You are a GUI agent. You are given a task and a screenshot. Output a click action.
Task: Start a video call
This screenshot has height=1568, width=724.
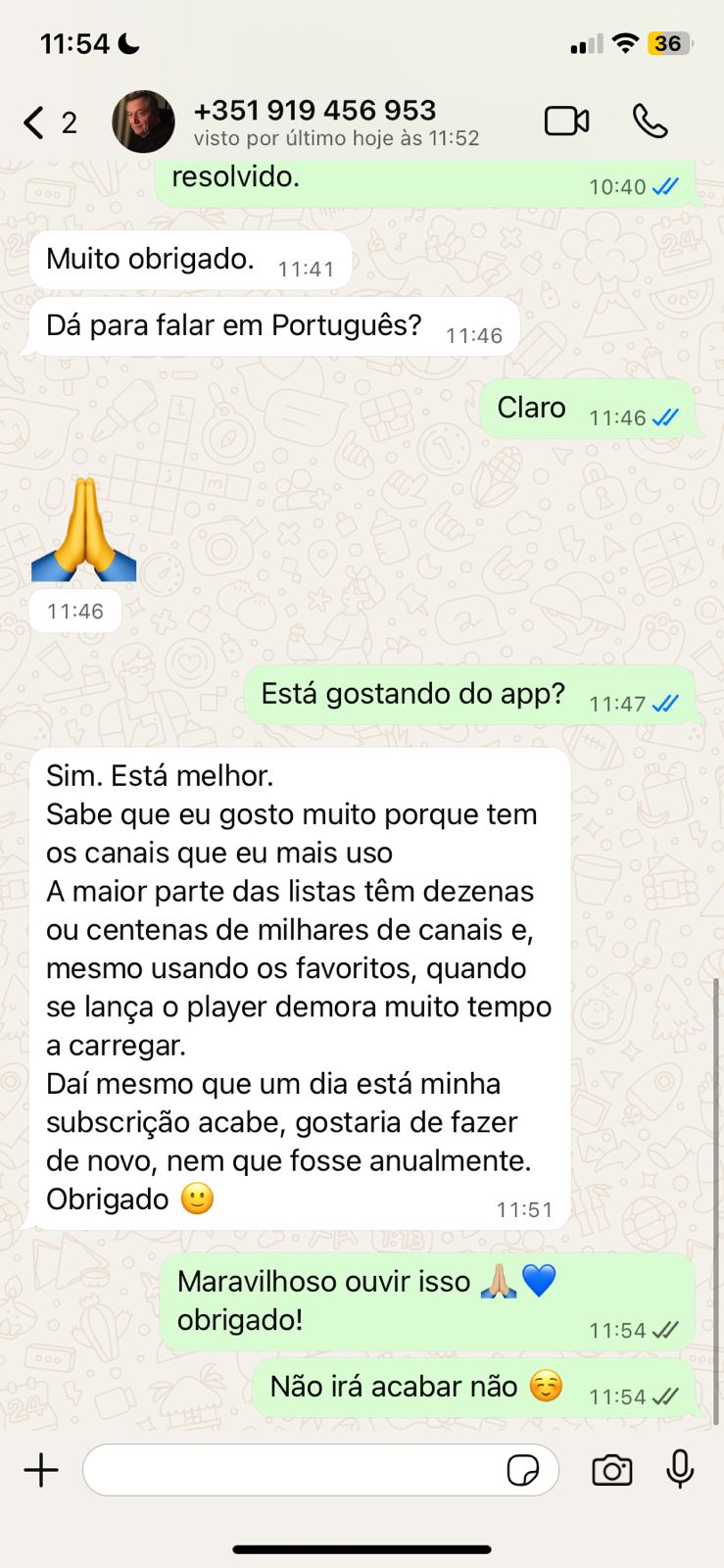point(566,122)
